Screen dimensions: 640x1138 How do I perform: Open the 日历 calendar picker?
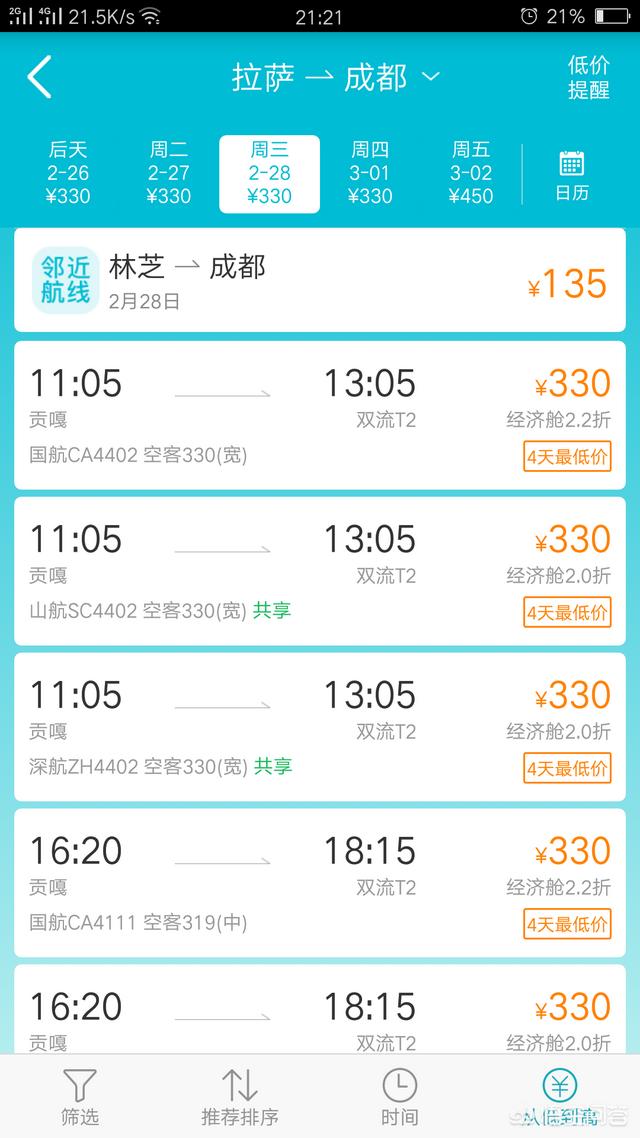572,175
